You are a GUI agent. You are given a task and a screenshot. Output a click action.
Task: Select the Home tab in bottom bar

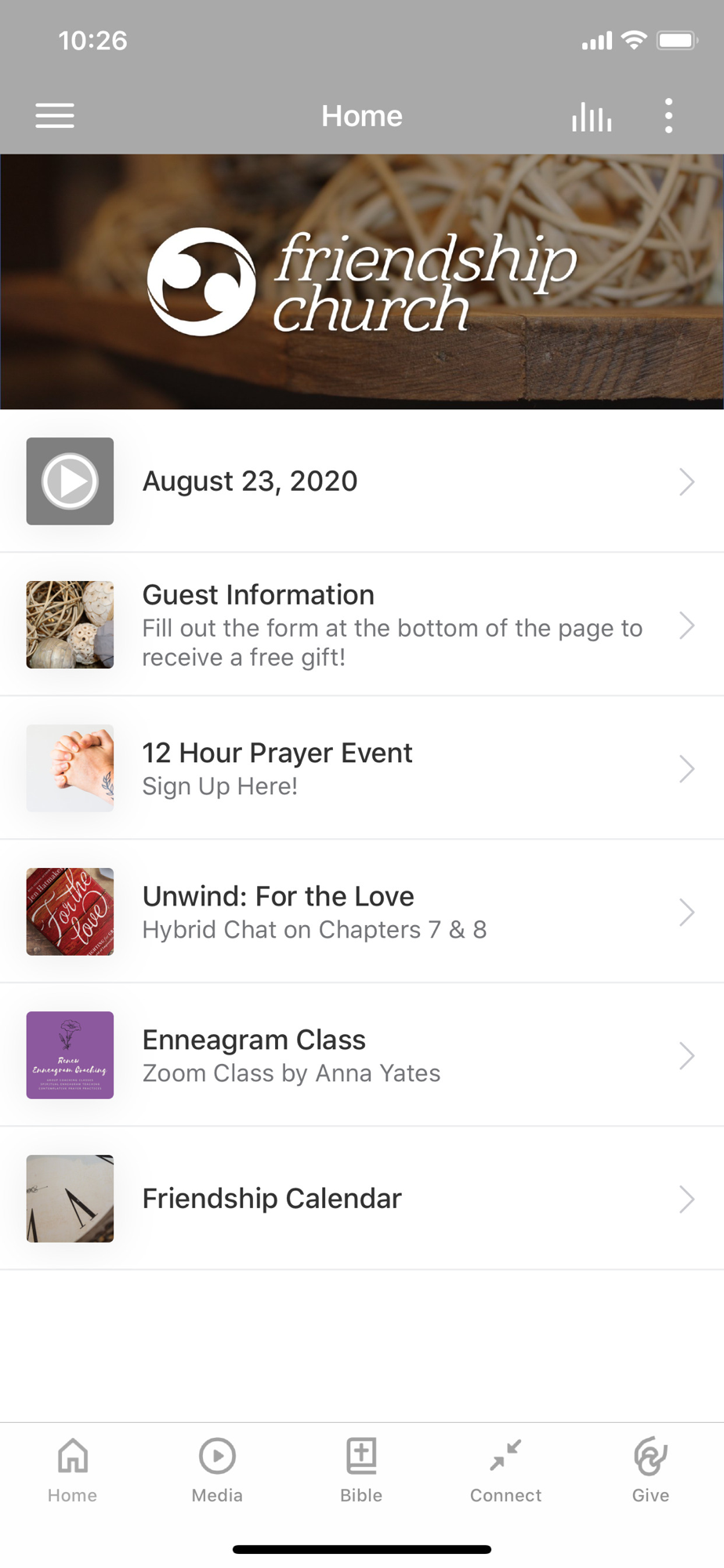(x=72, y=1471)
